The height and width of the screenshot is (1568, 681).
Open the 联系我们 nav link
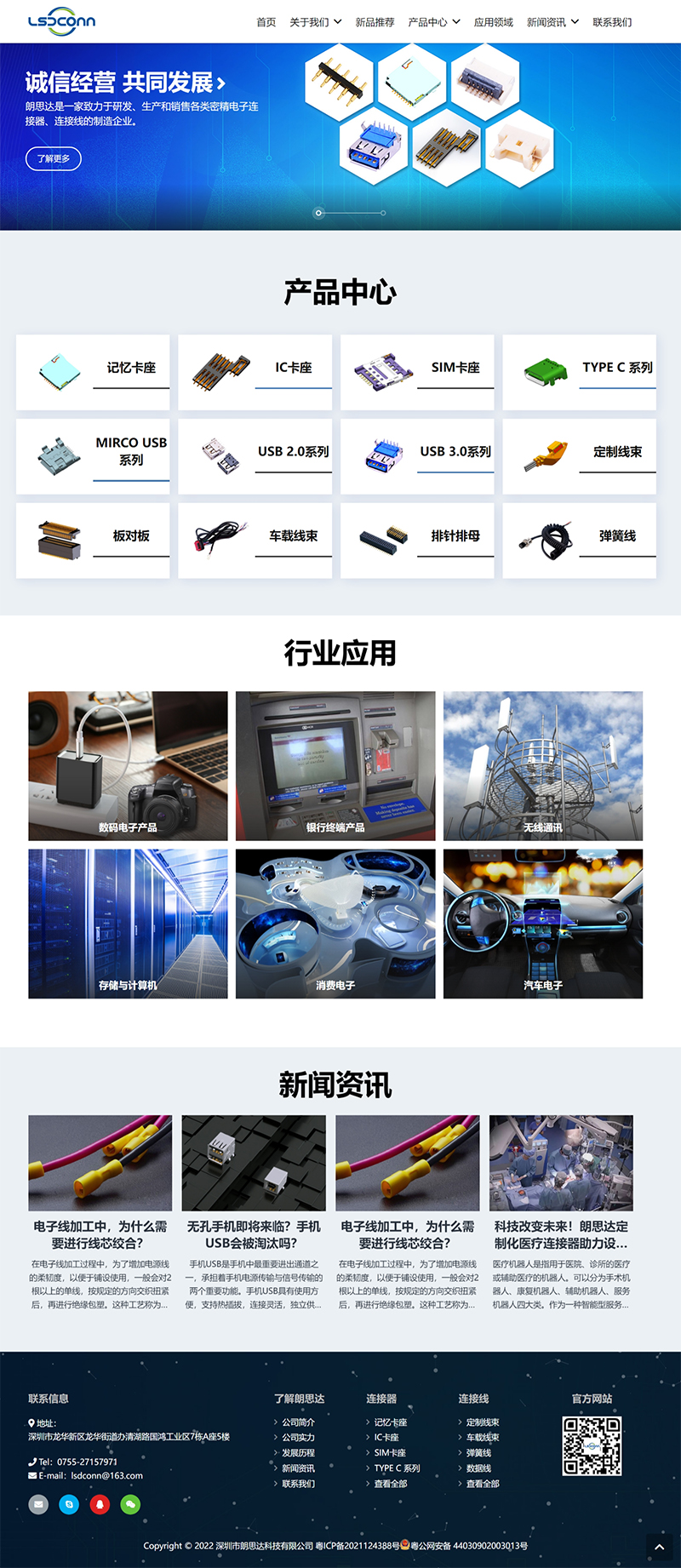(x=612, y=22)
